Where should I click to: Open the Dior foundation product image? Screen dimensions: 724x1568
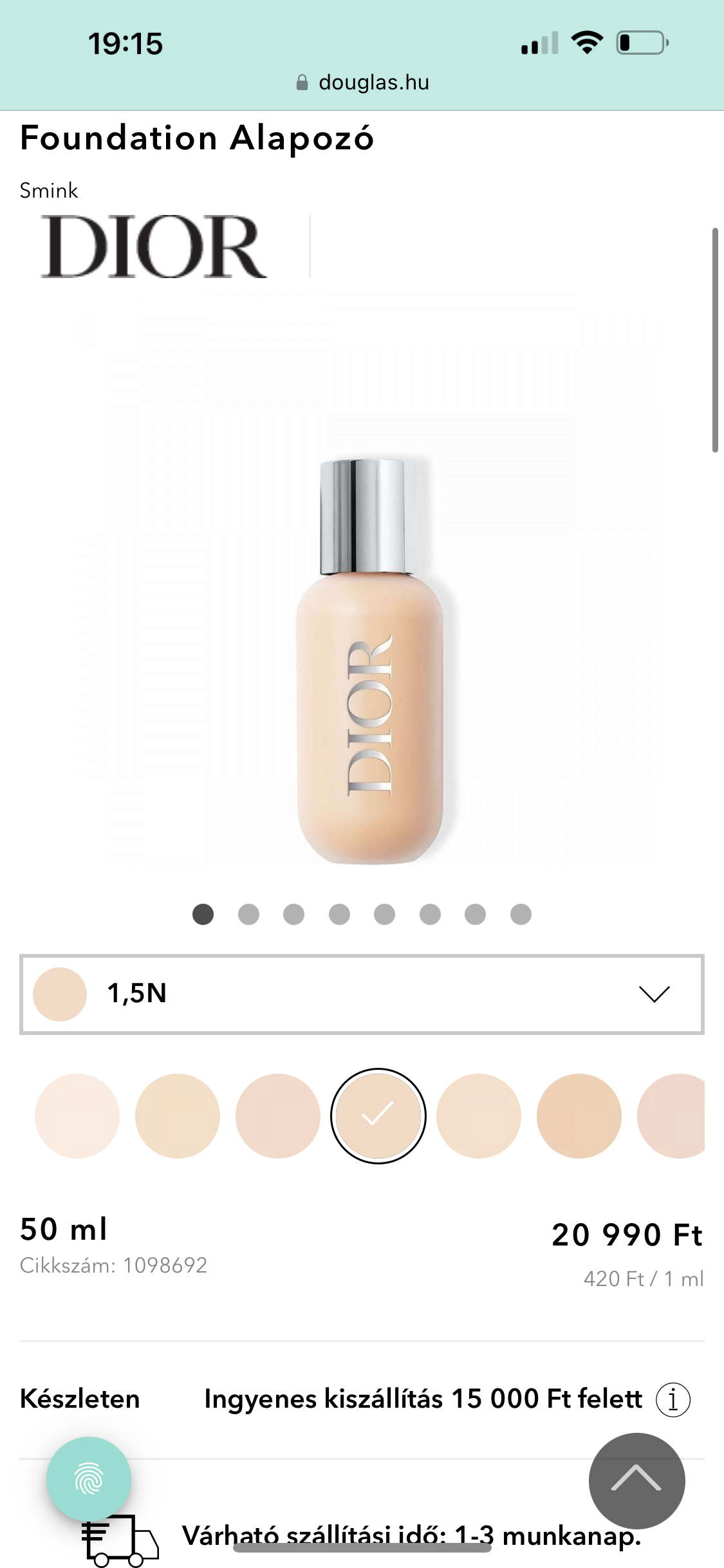[x=370, y=660]
